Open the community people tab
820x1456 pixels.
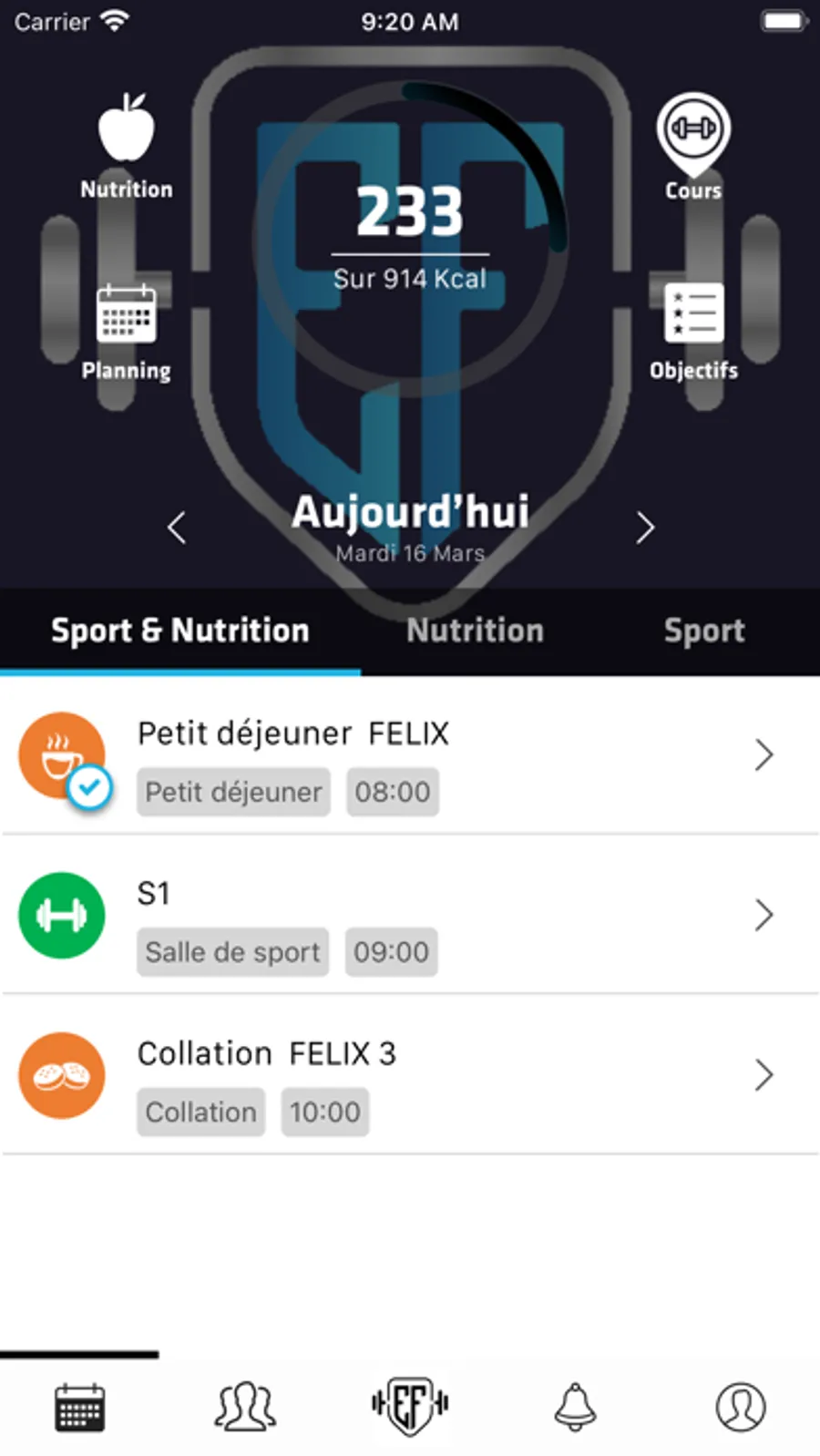click(x=245, y=1407)
